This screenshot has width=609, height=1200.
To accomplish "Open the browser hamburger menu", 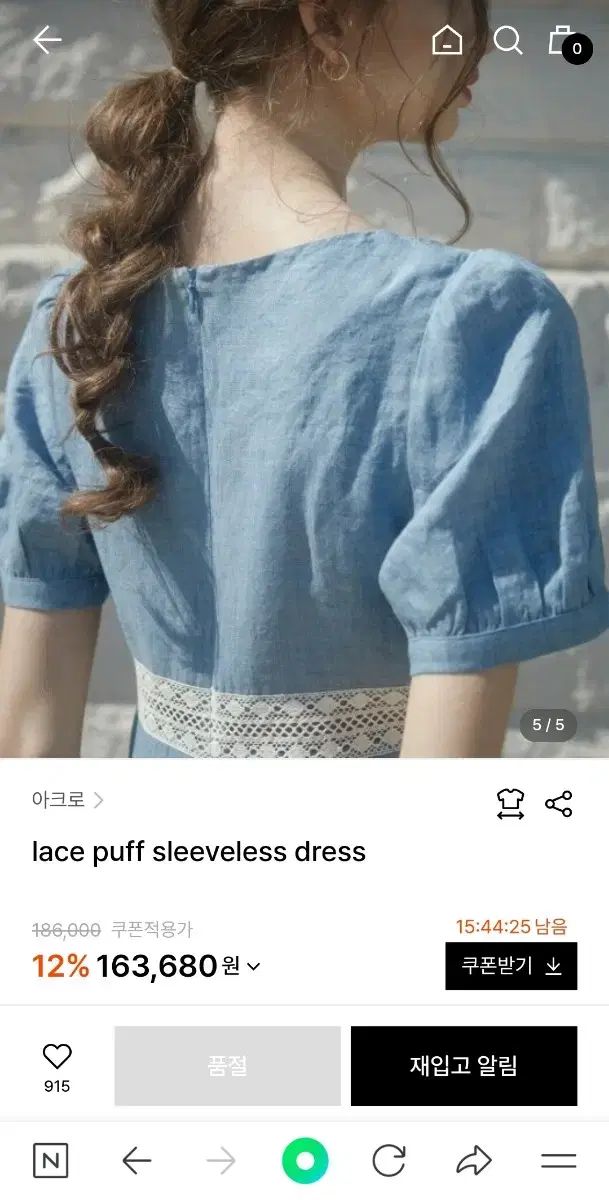I will coord(558,1160).
